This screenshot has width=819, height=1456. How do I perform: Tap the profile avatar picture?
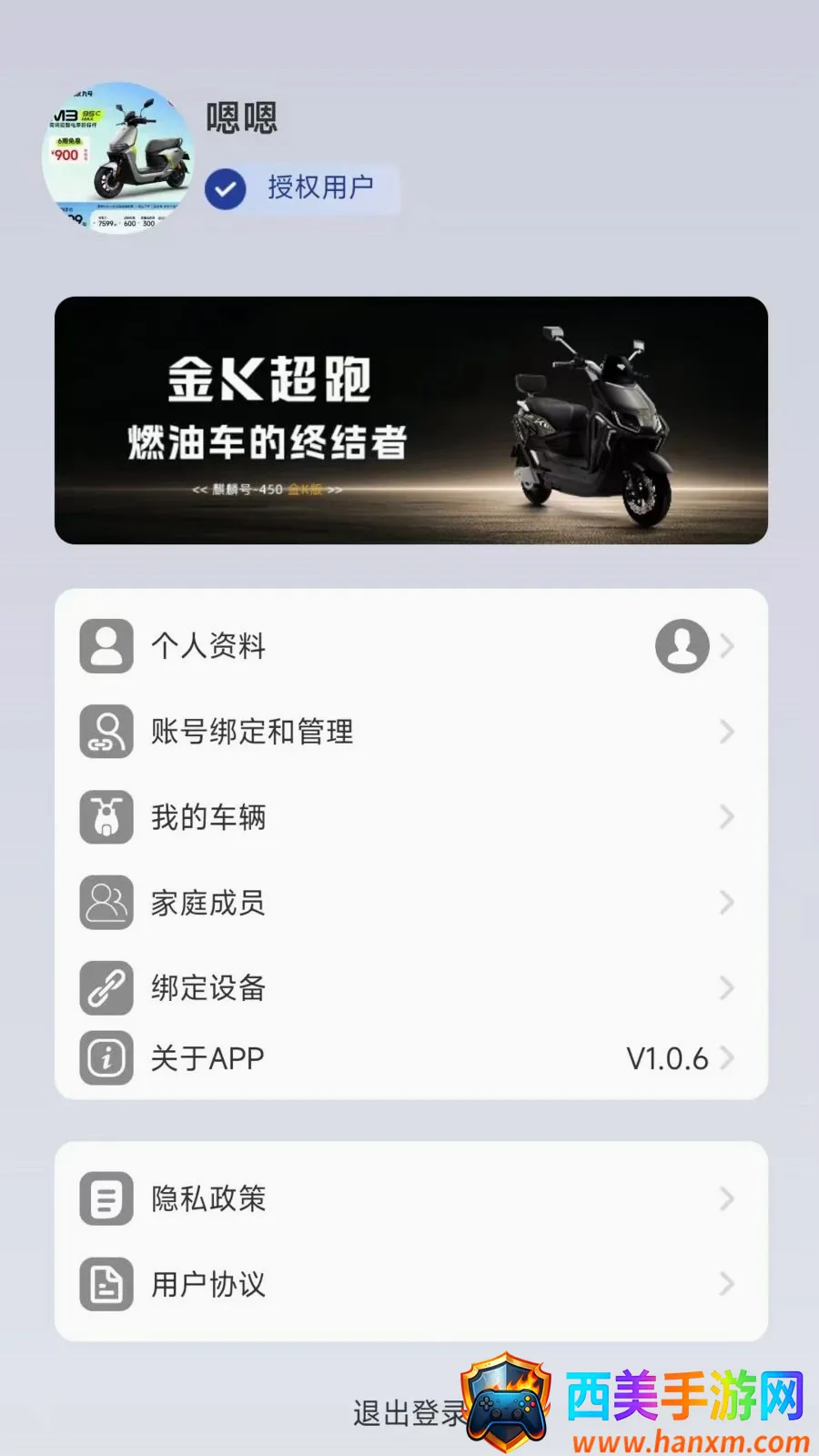(118, 157)
